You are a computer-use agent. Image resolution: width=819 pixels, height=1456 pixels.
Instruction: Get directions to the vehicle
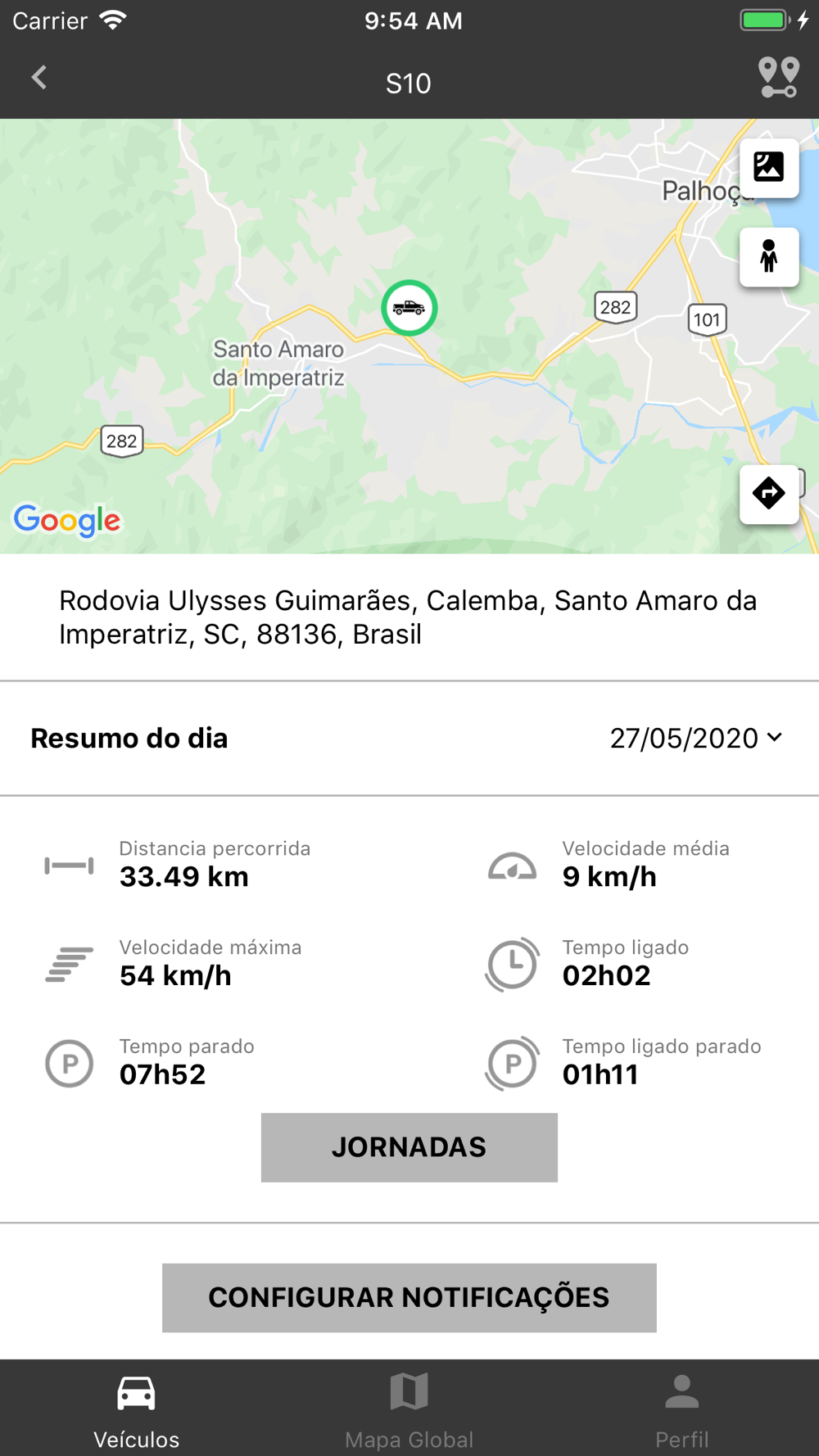pyautogui.click(x=769, y=494)
